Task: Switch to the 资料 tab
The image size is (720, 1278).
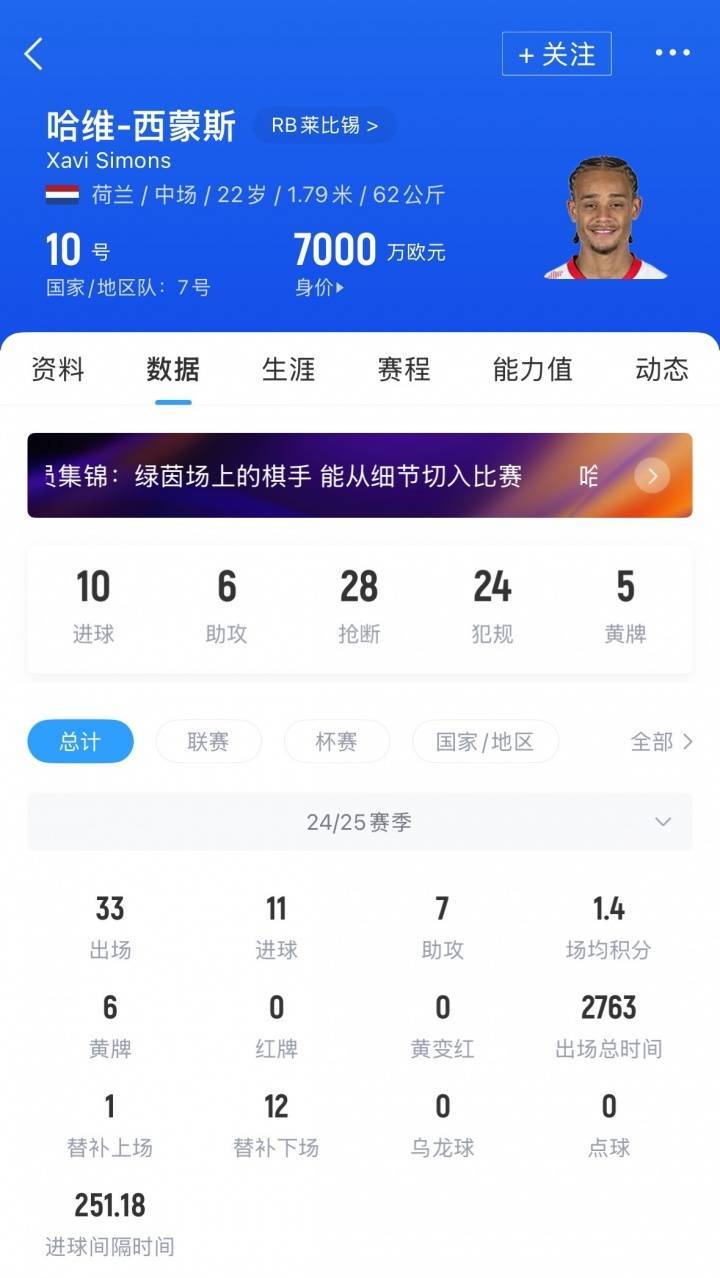Action: pyautogui.click(x=58, y=369)
